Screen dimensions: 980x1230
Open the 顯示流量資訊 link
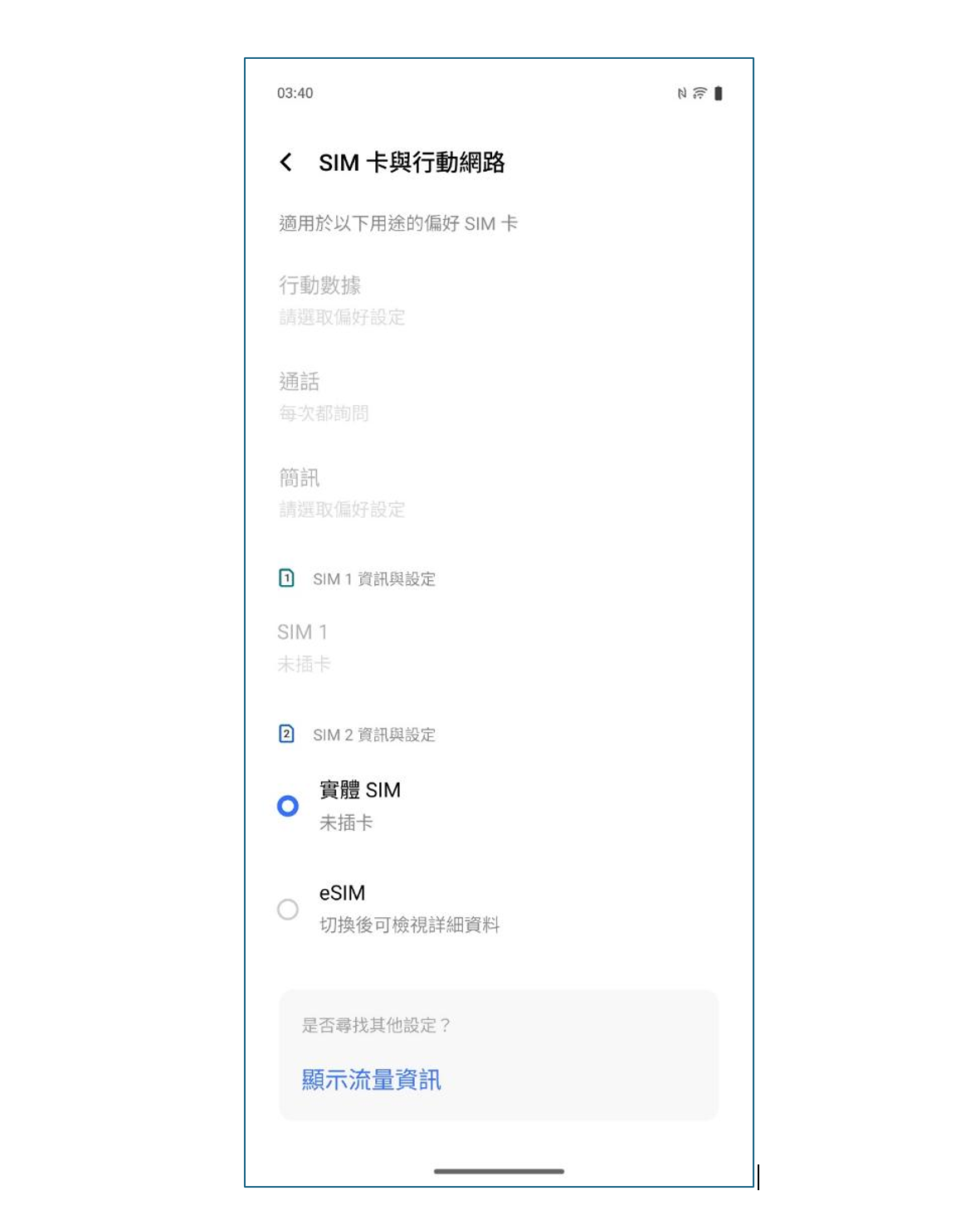pos(371,1080)
